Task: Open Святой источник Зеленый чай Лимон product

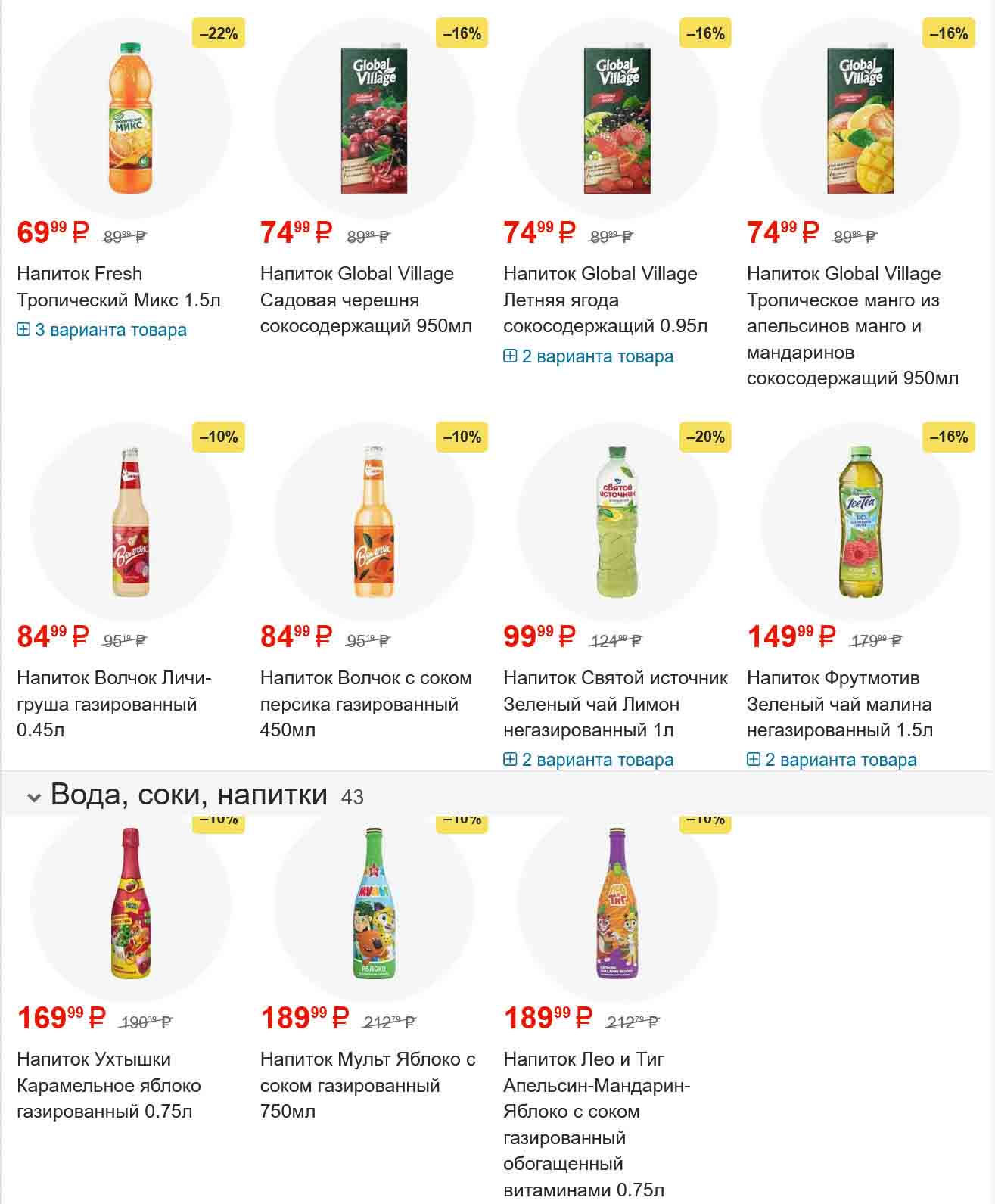Action: pyautogui.click(x=614, y=704)
